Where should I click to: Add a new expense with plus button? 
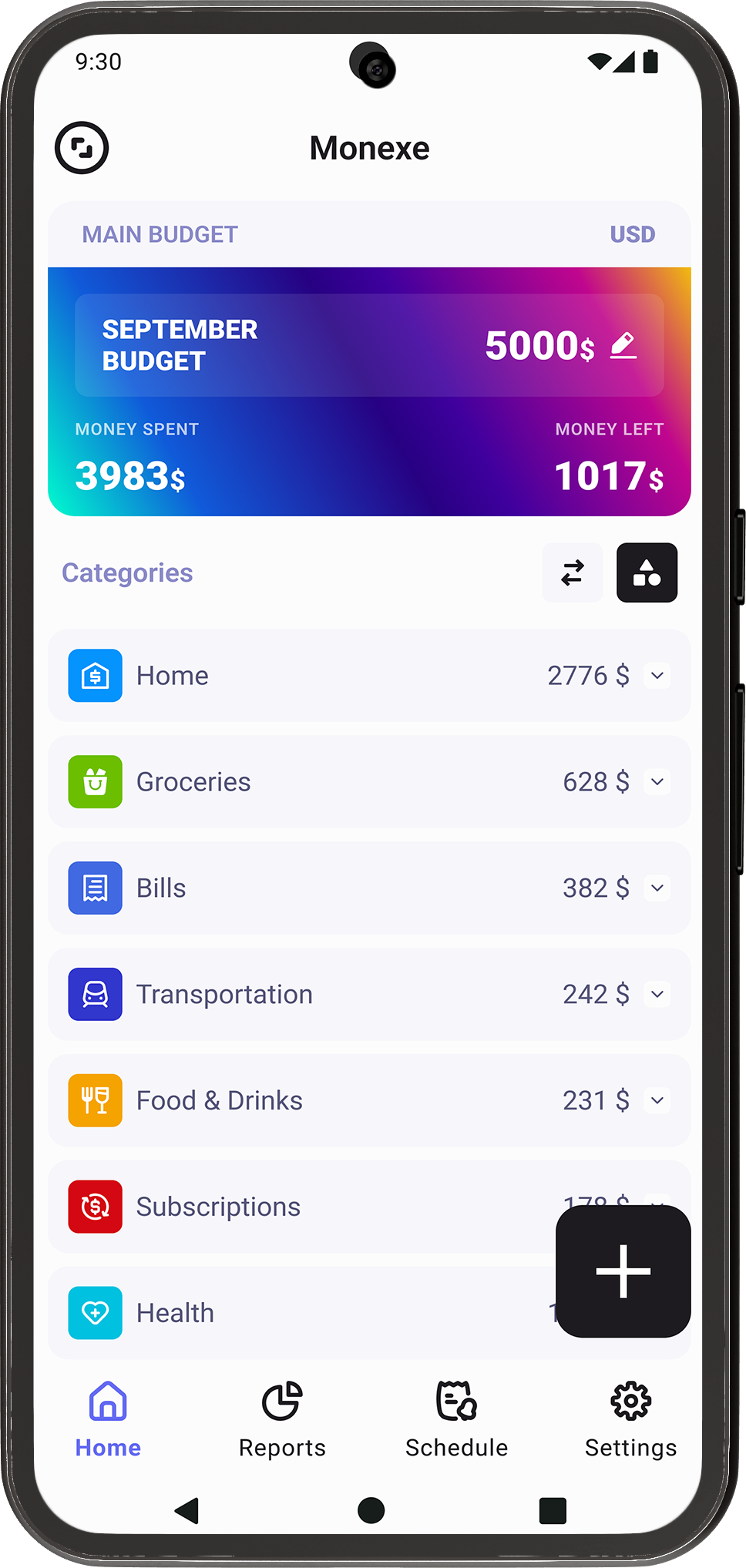point(623,1271)
